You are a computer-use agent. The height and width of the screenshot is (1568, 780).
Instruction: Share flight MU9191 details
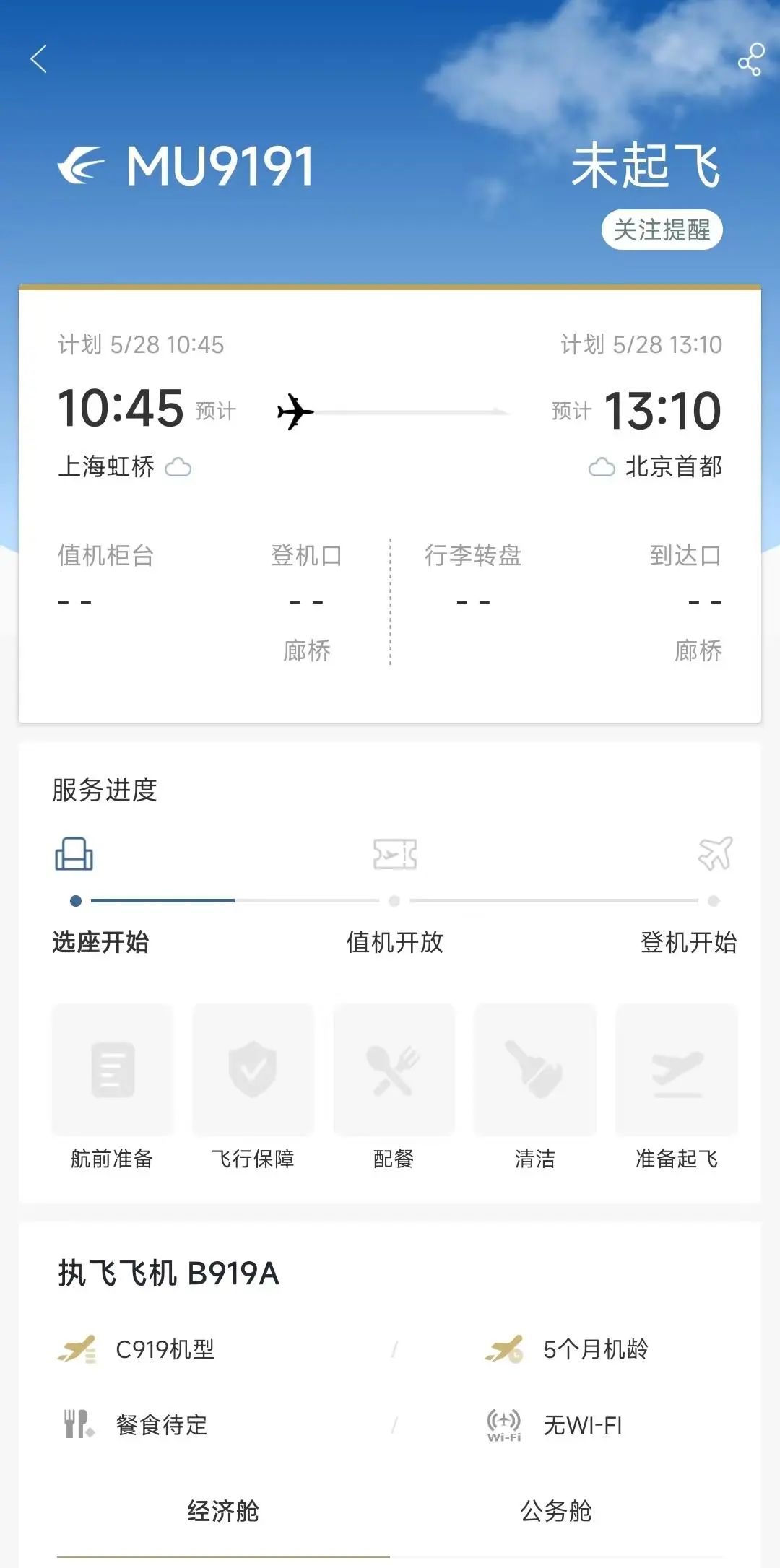pos(750,60)
